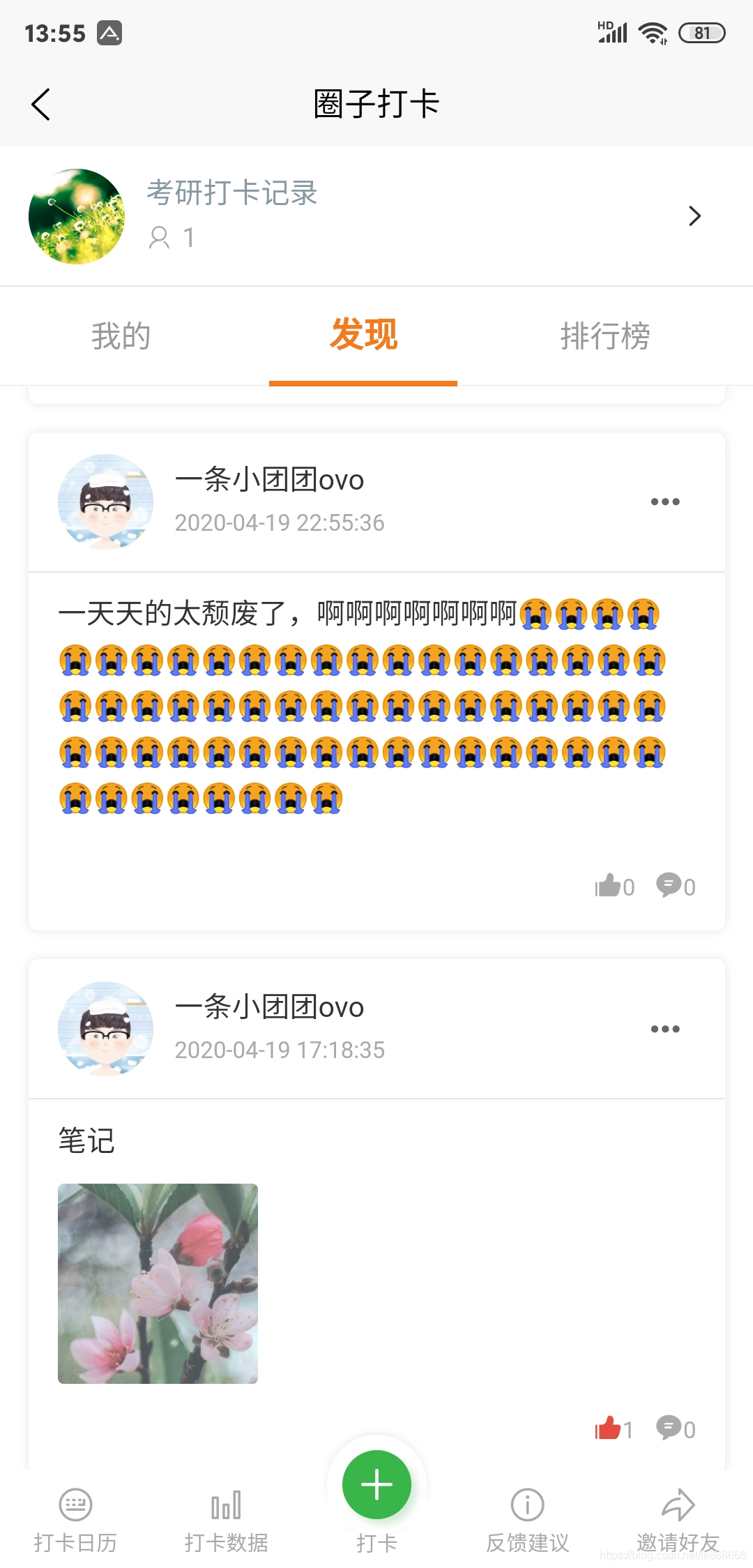This screenshot has height=1568, width=753.
Task: Open more options on the 笔记 post
Action: point(665,1028)
